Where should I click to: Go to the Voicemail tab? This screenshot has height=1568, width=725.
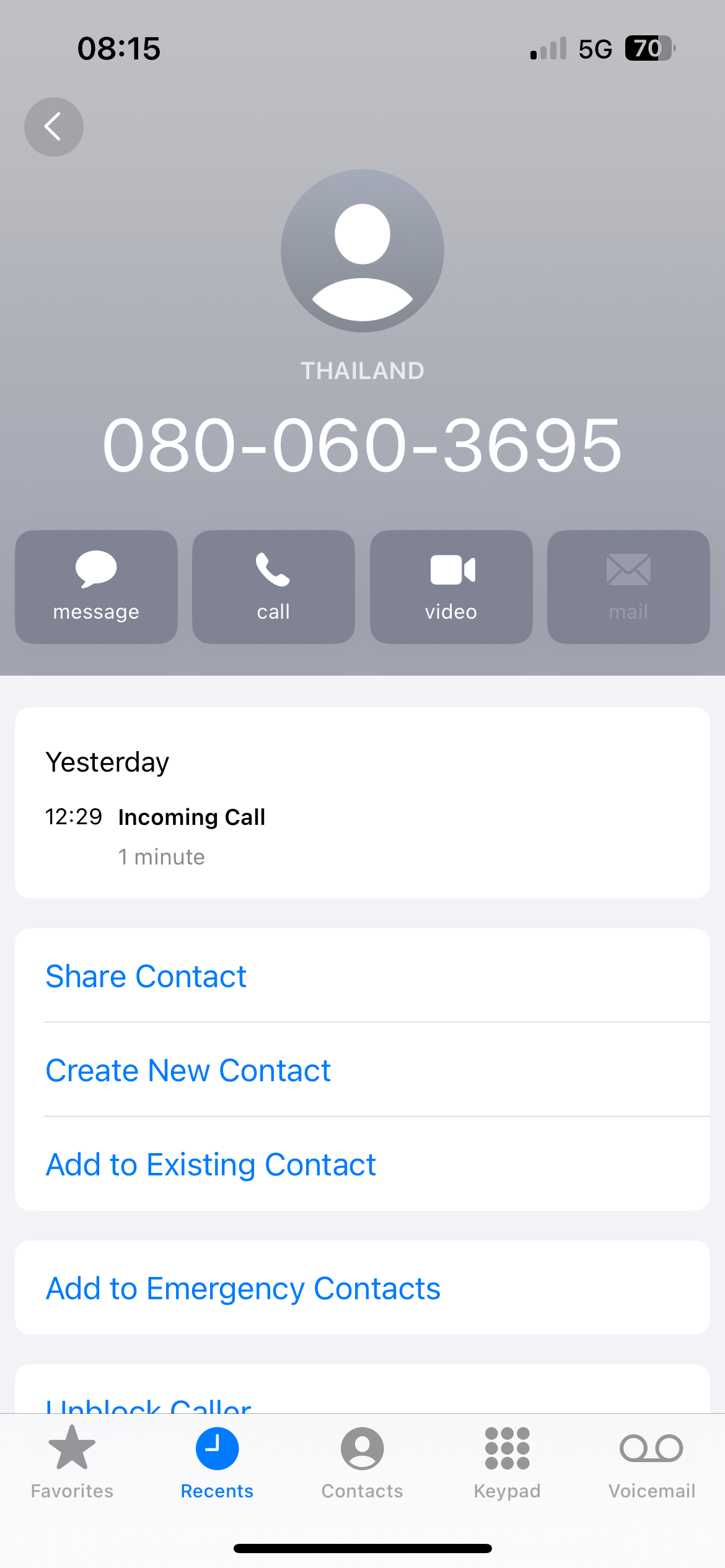(x=652, y=1462)
